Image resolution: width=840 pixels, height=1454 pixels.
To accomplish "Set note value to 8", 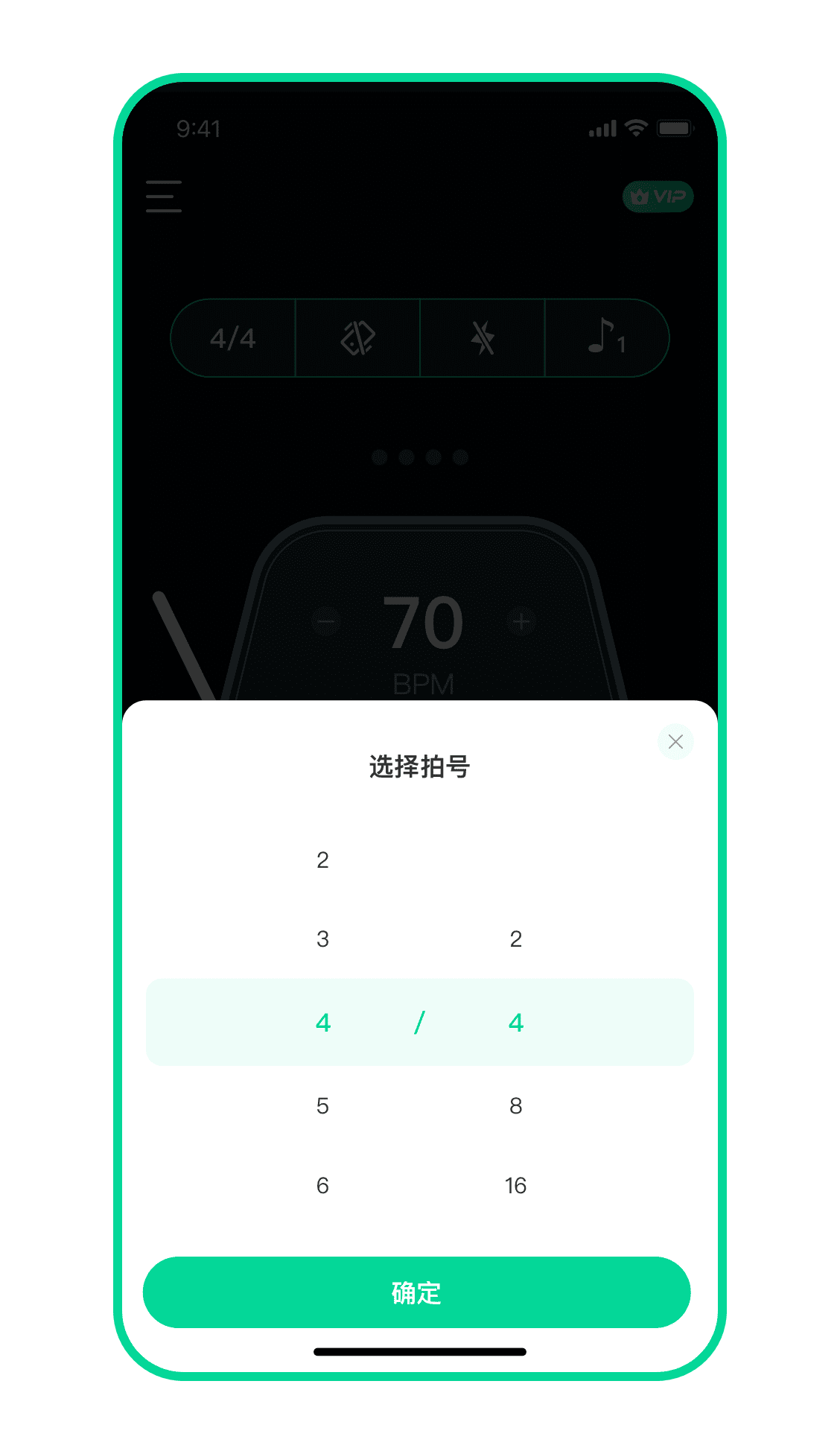I will click(515, 1106).
